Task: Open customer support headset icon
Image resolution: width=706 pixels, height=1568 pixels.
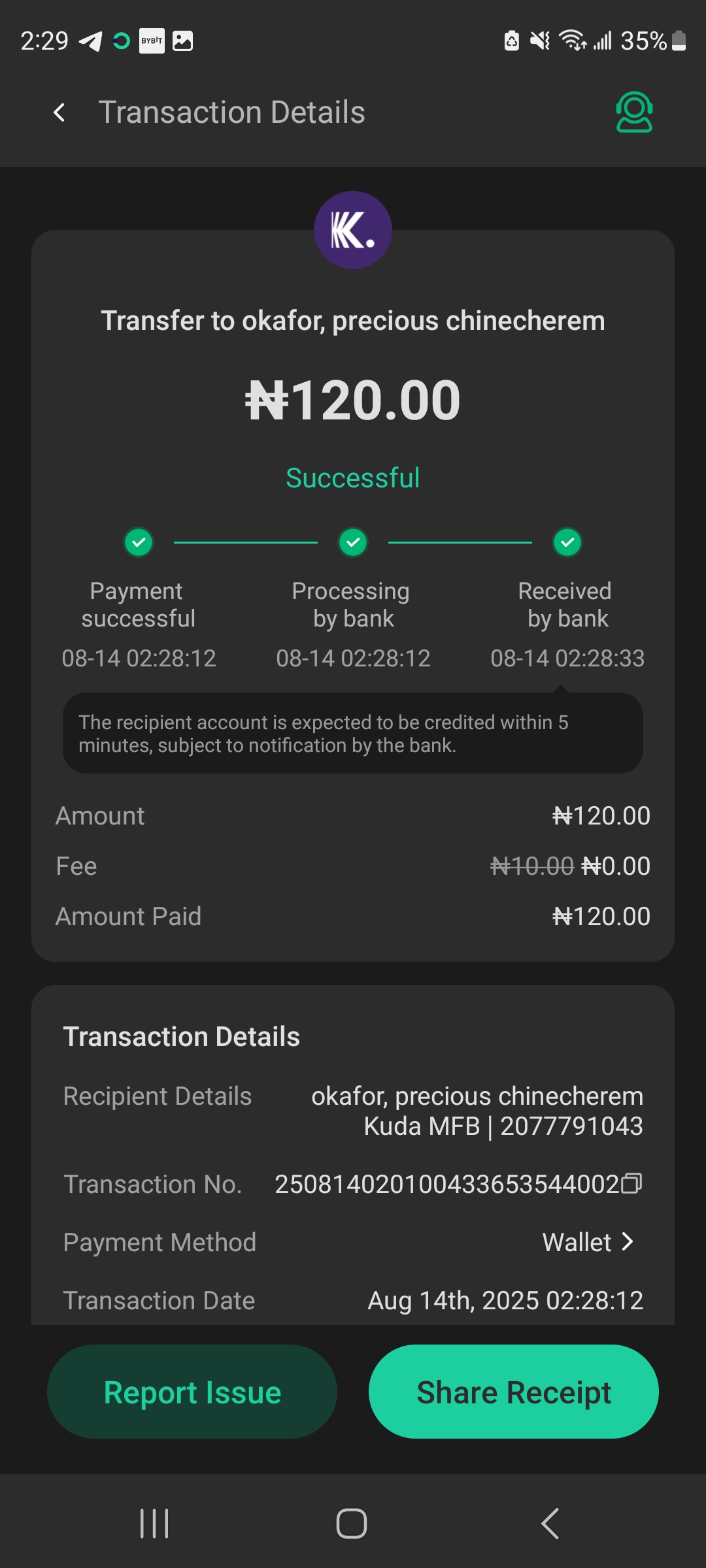Action: click(633, 112)
